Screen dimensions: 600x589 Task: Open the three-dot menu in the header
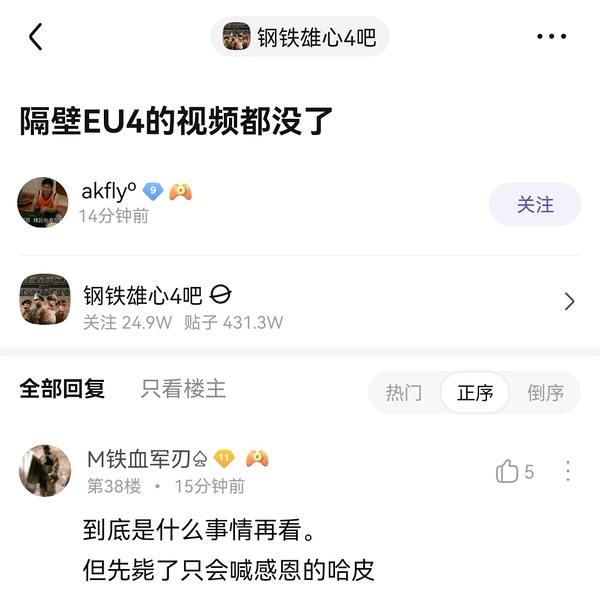pyautogui.click(x=551, y=37)
